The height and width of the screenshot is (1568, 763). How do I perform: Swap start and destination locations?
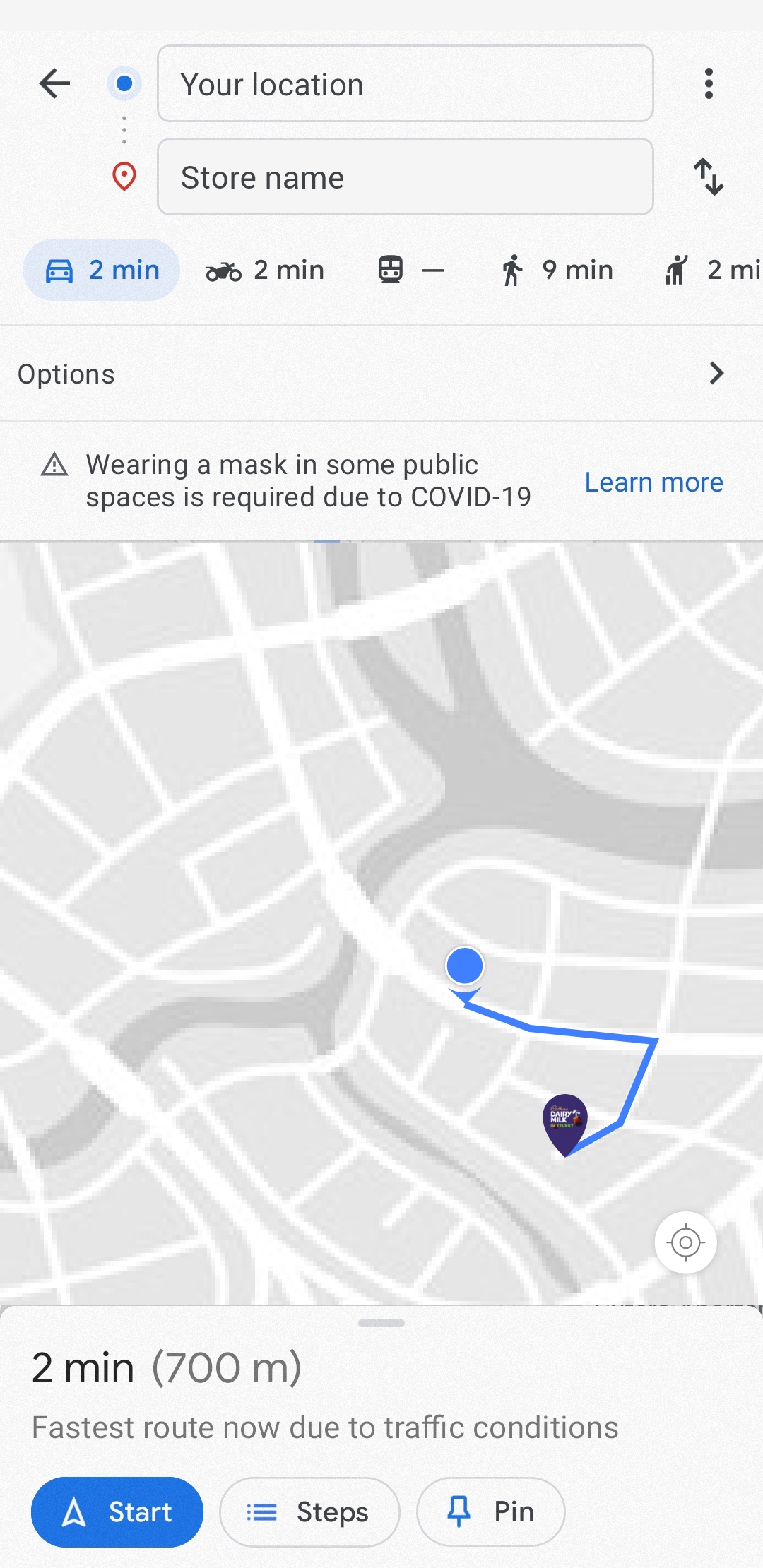(x=709, y=177)
